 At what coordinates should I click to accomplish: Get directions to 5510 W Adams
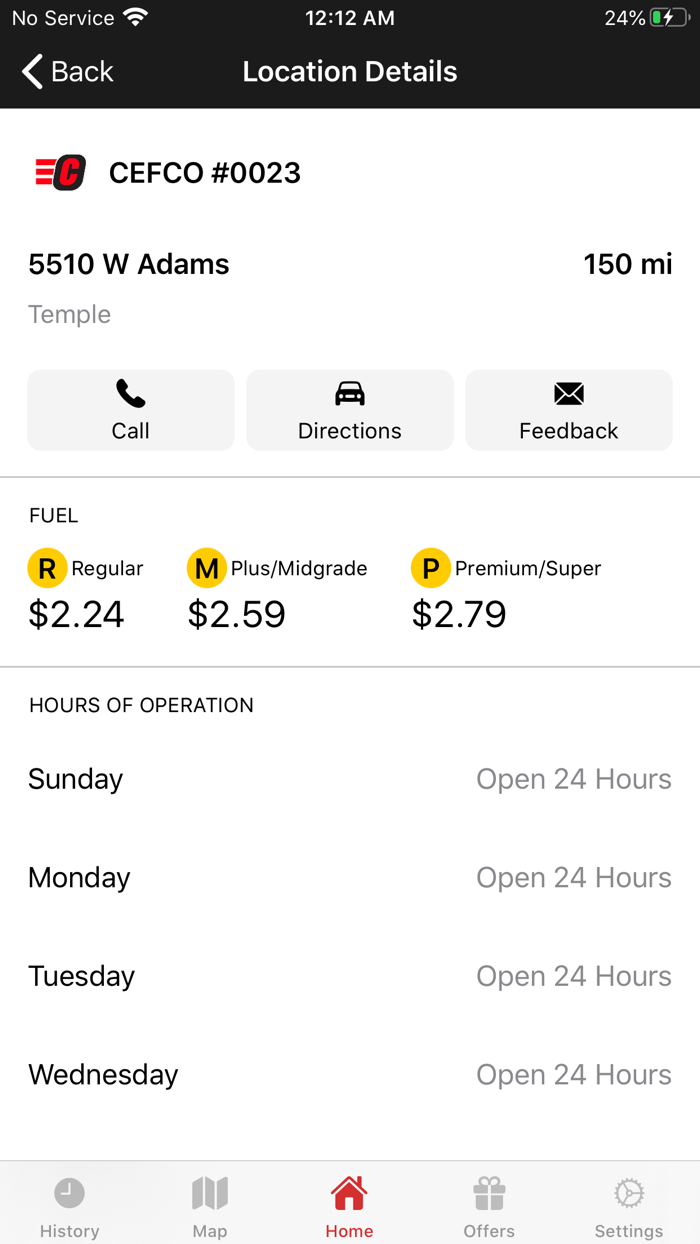(x=350, y=410)
